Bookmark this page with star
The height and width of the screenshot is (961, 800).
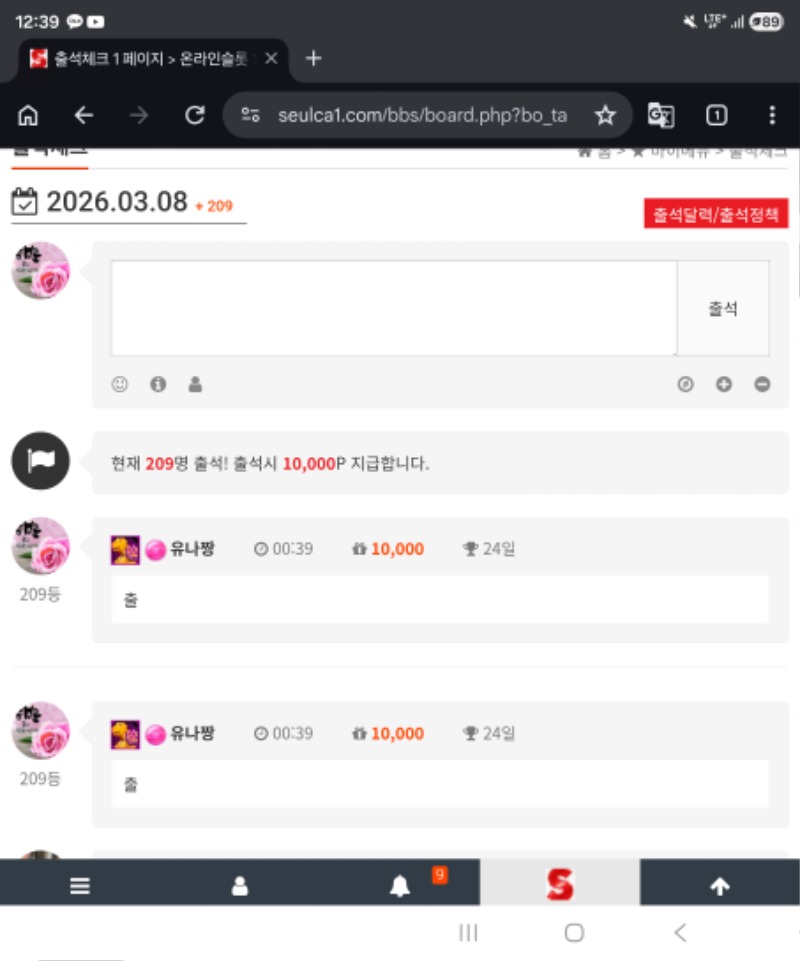(x=605, y=115)
